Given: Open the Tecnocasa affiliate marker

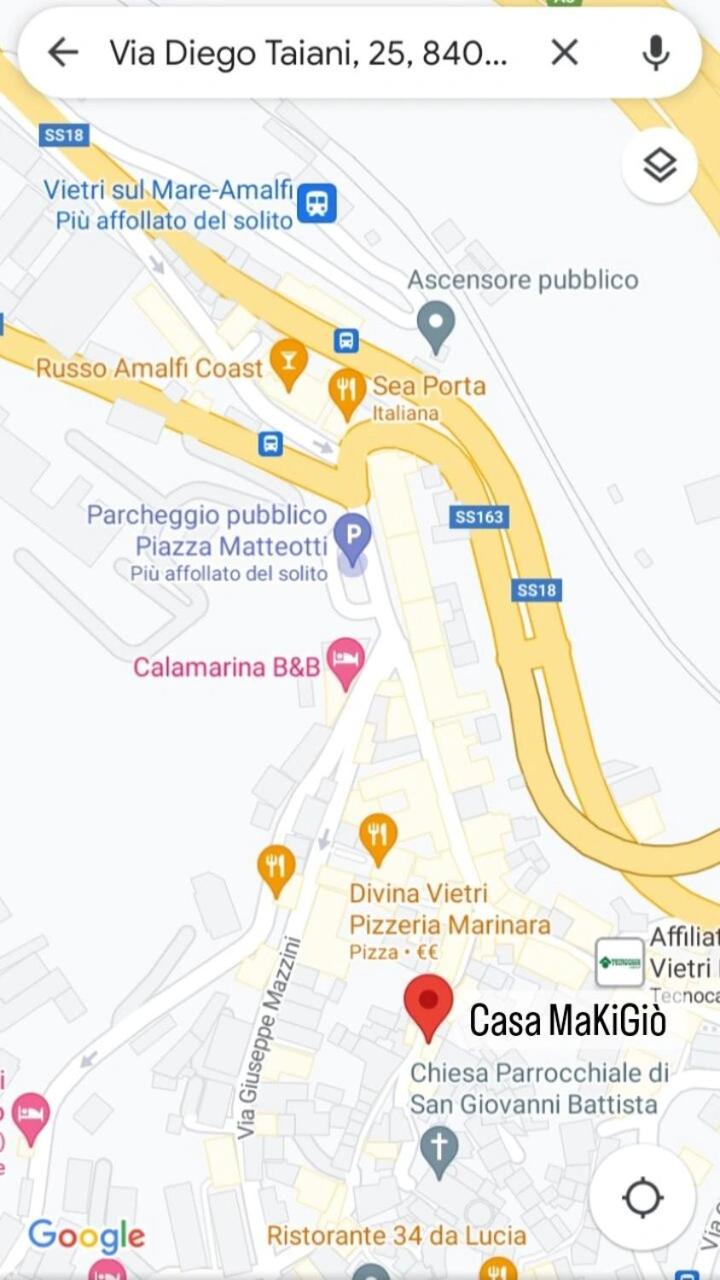Looking at the screenshot, I should 619,964.
